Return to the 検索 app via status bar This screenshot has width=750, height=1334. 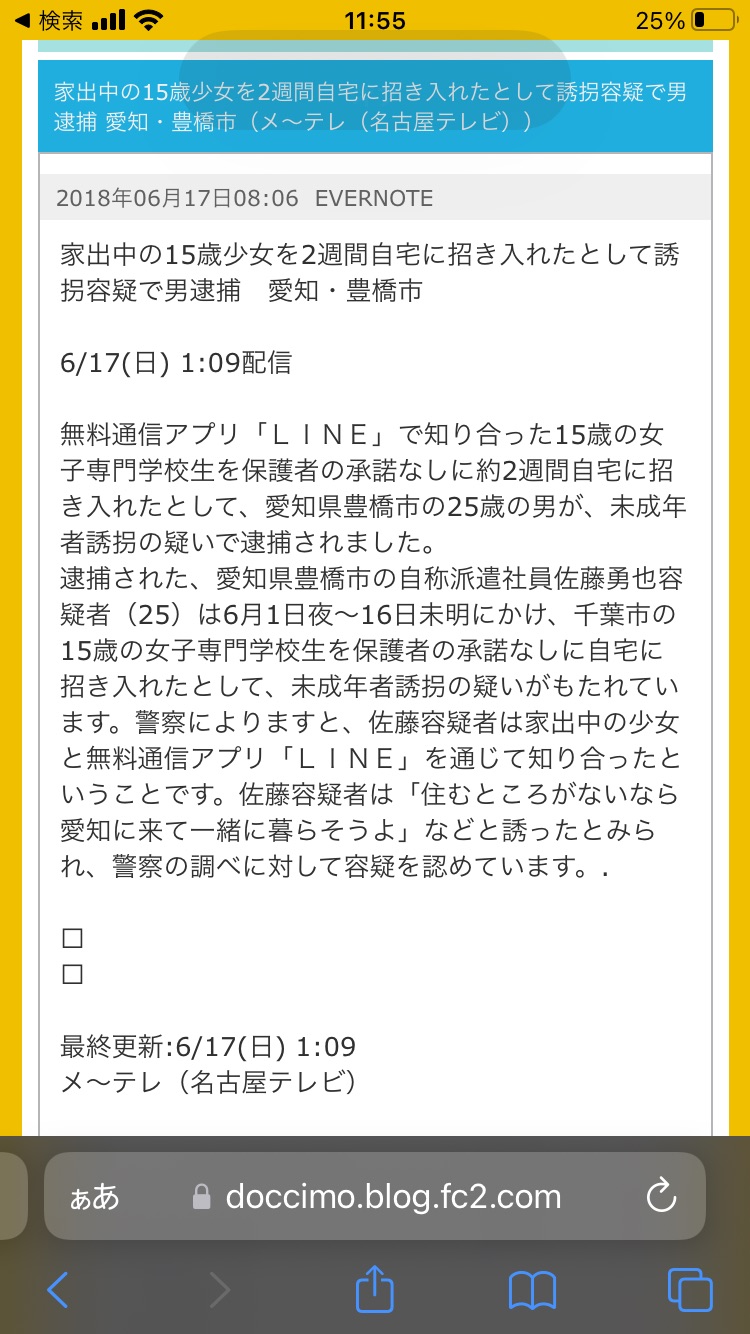(48, 21)
